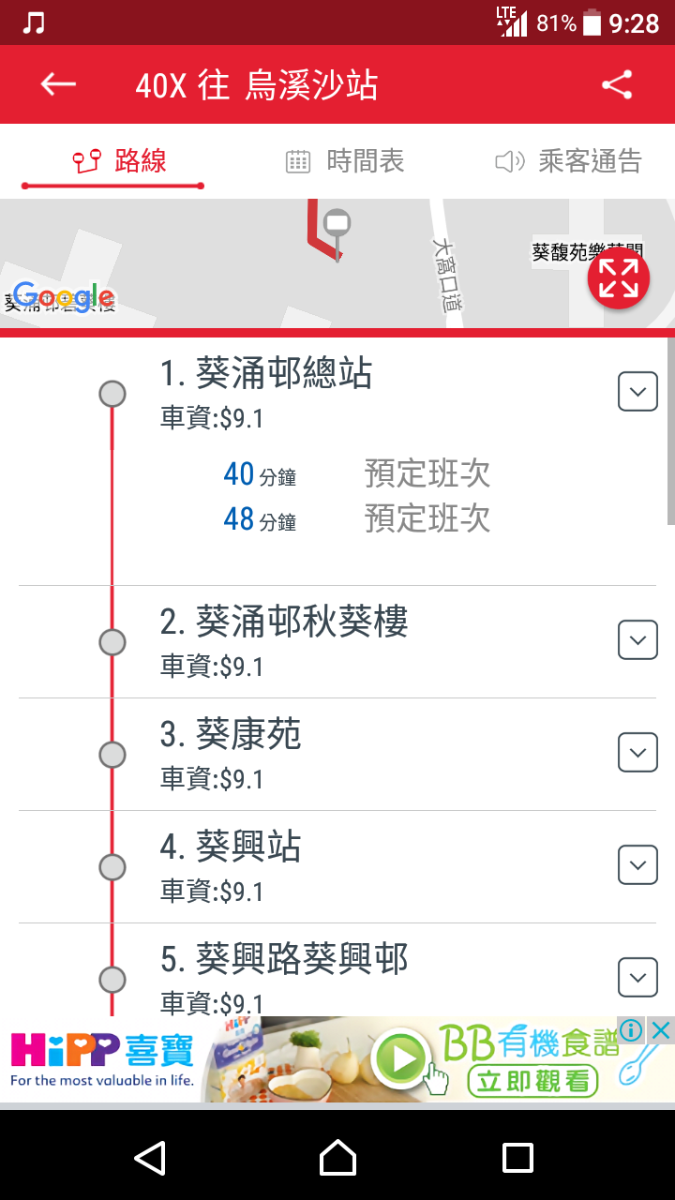The width and height of the screenshot is (675, 1200).
Task: Expand arrival times for 葵興站
Action: pos(637,865)
